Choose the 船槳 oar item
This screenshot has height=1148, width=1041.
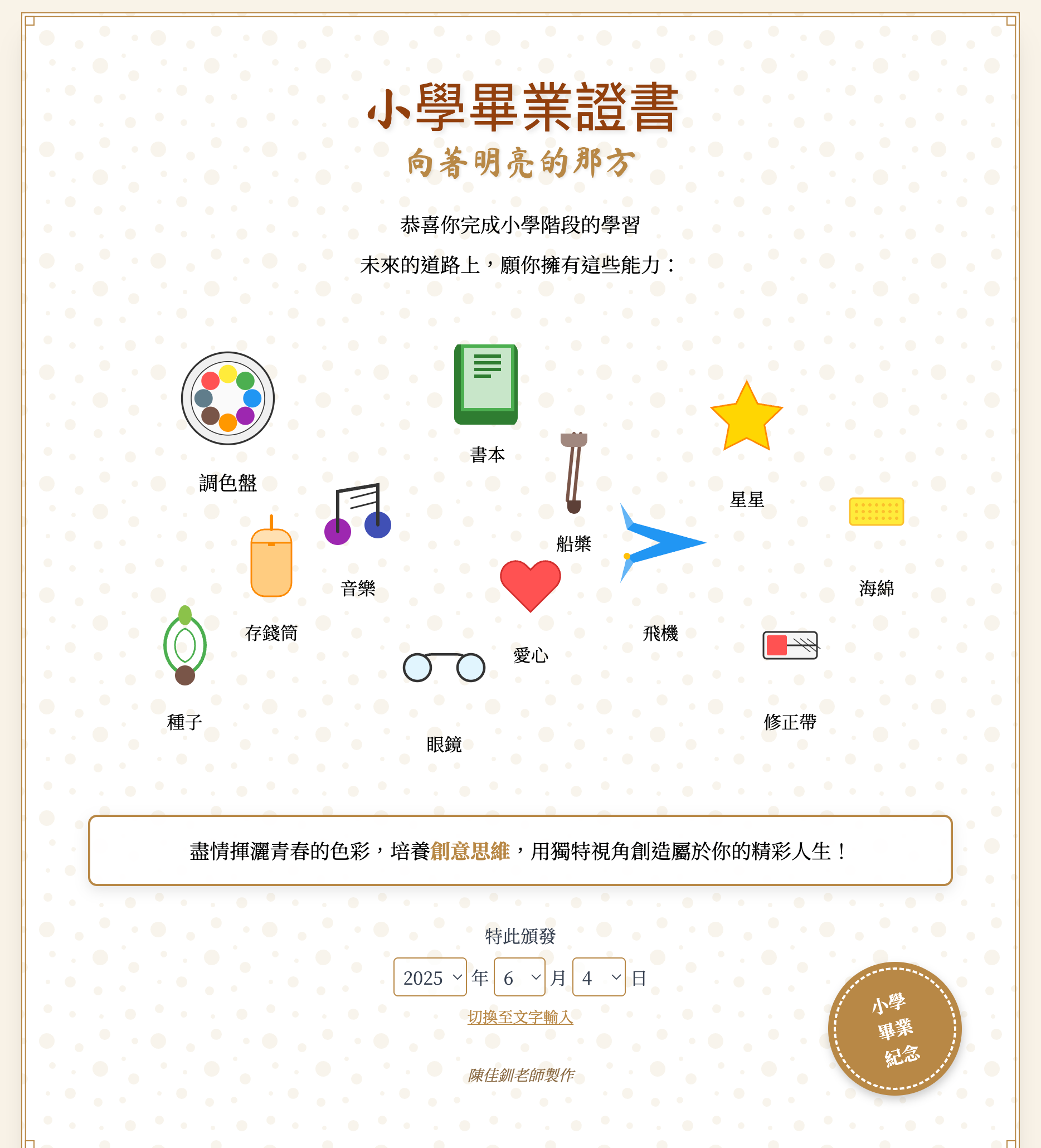tap(573, 473)
